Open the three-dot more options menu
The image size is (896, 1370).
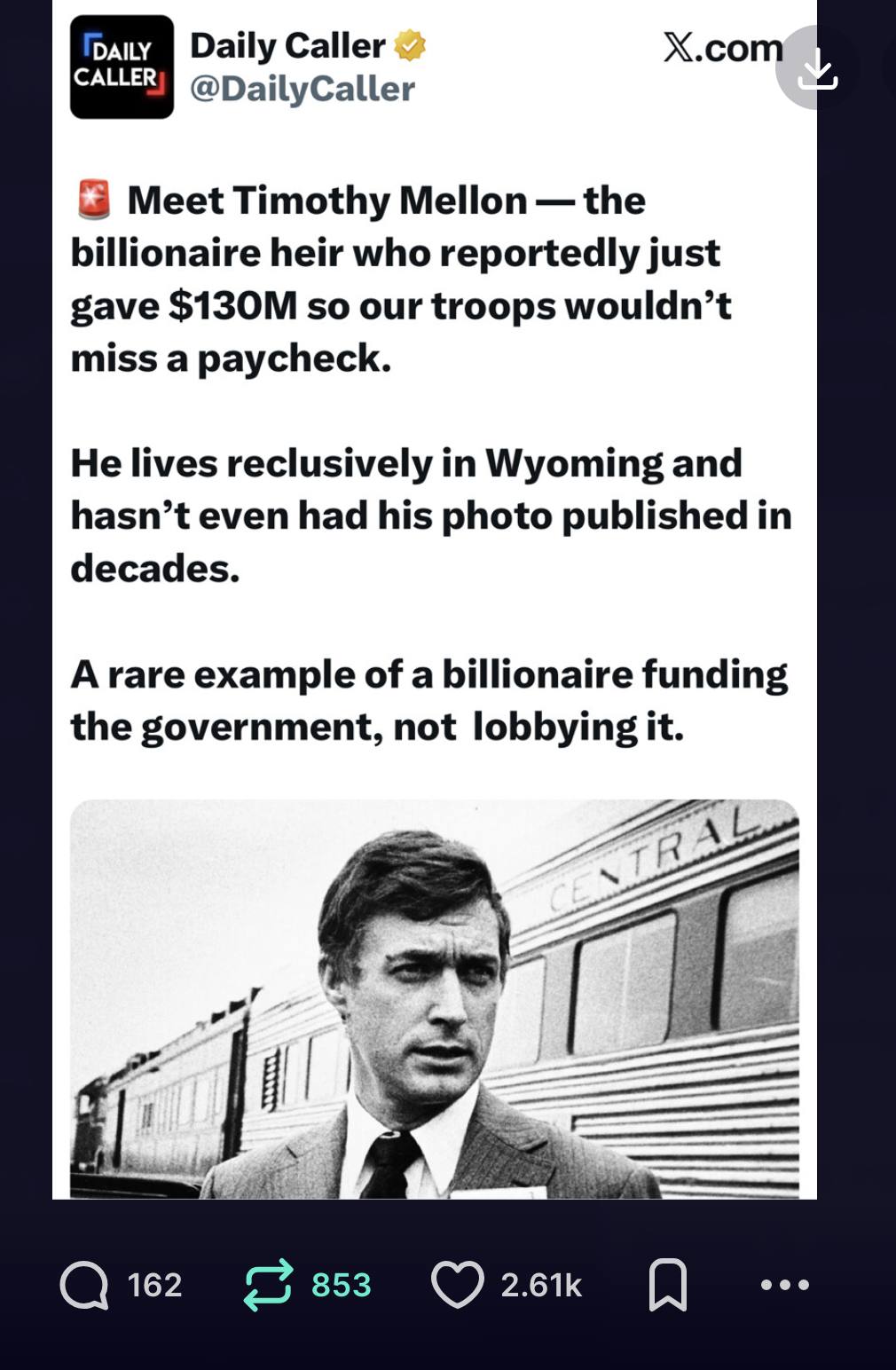(784, 1285)
